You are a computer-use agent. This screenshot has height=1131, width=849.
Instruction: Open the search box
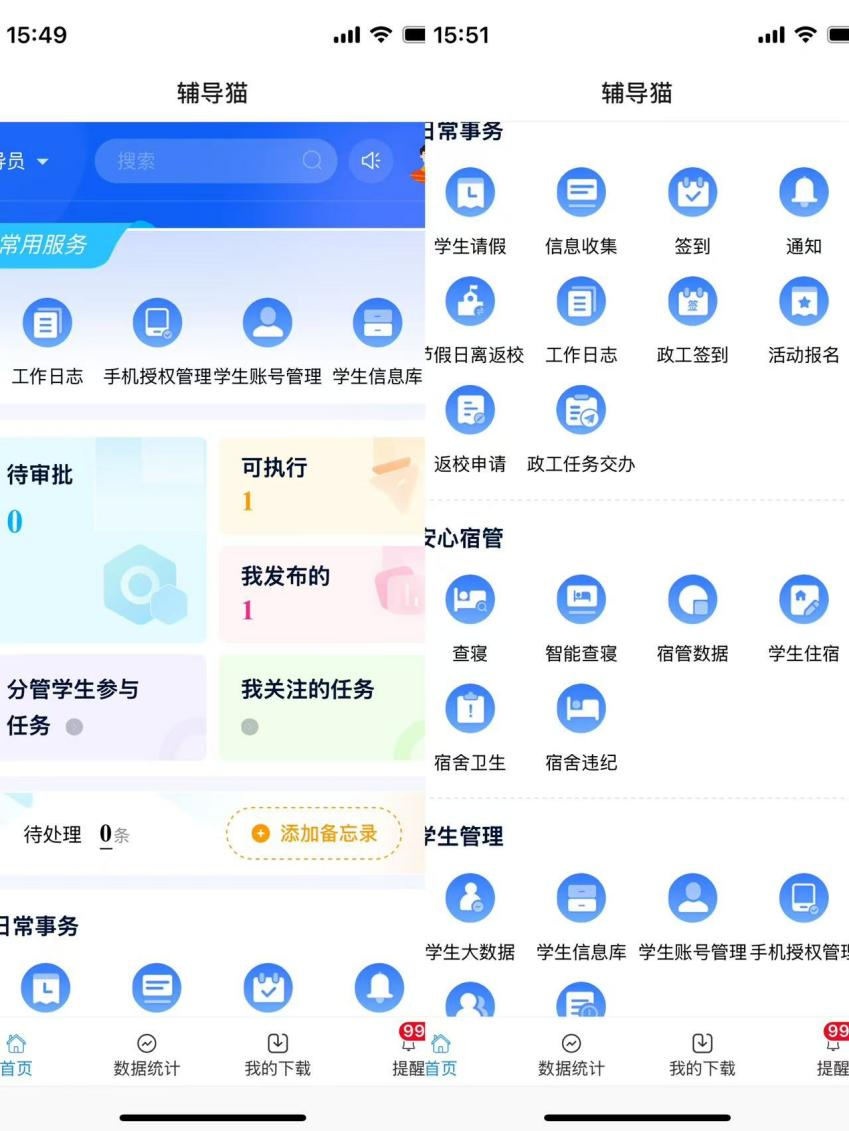click(x=215, y=161)
